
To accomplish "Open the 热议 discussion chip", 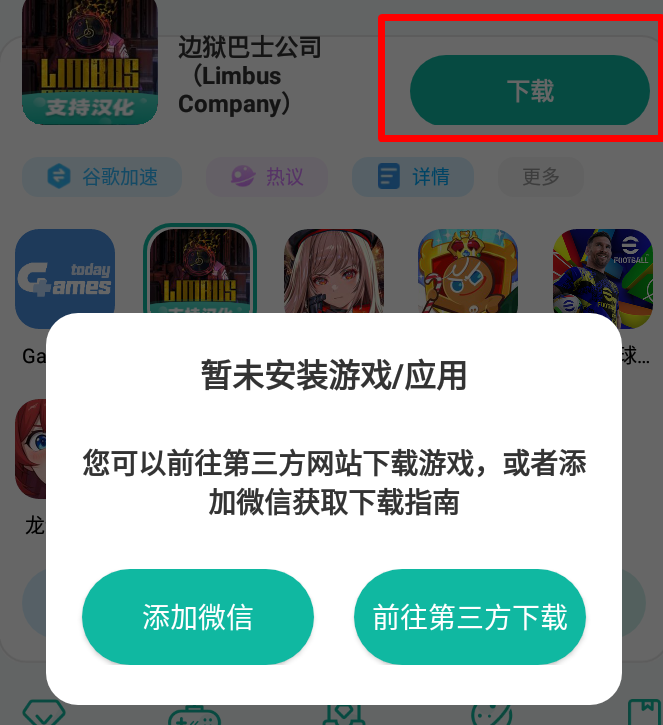I will tap(267, 178).
